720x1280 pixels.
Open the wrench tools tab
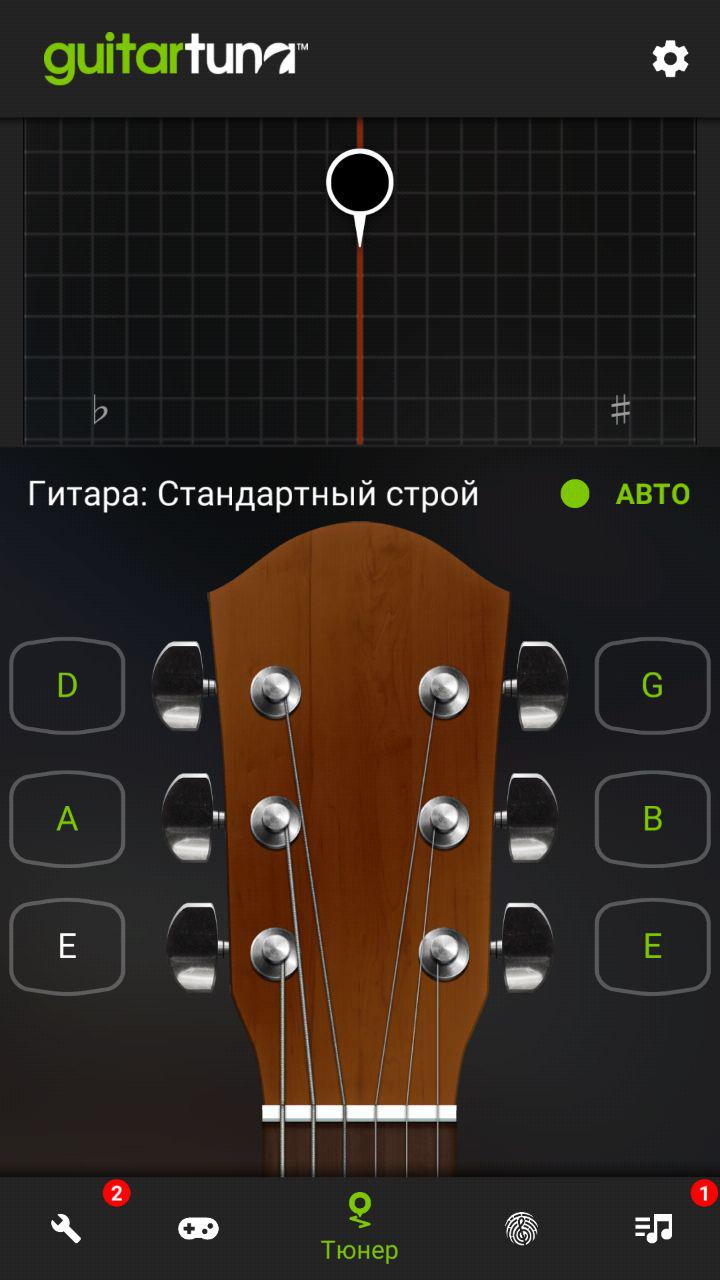tap(66, 1228)
